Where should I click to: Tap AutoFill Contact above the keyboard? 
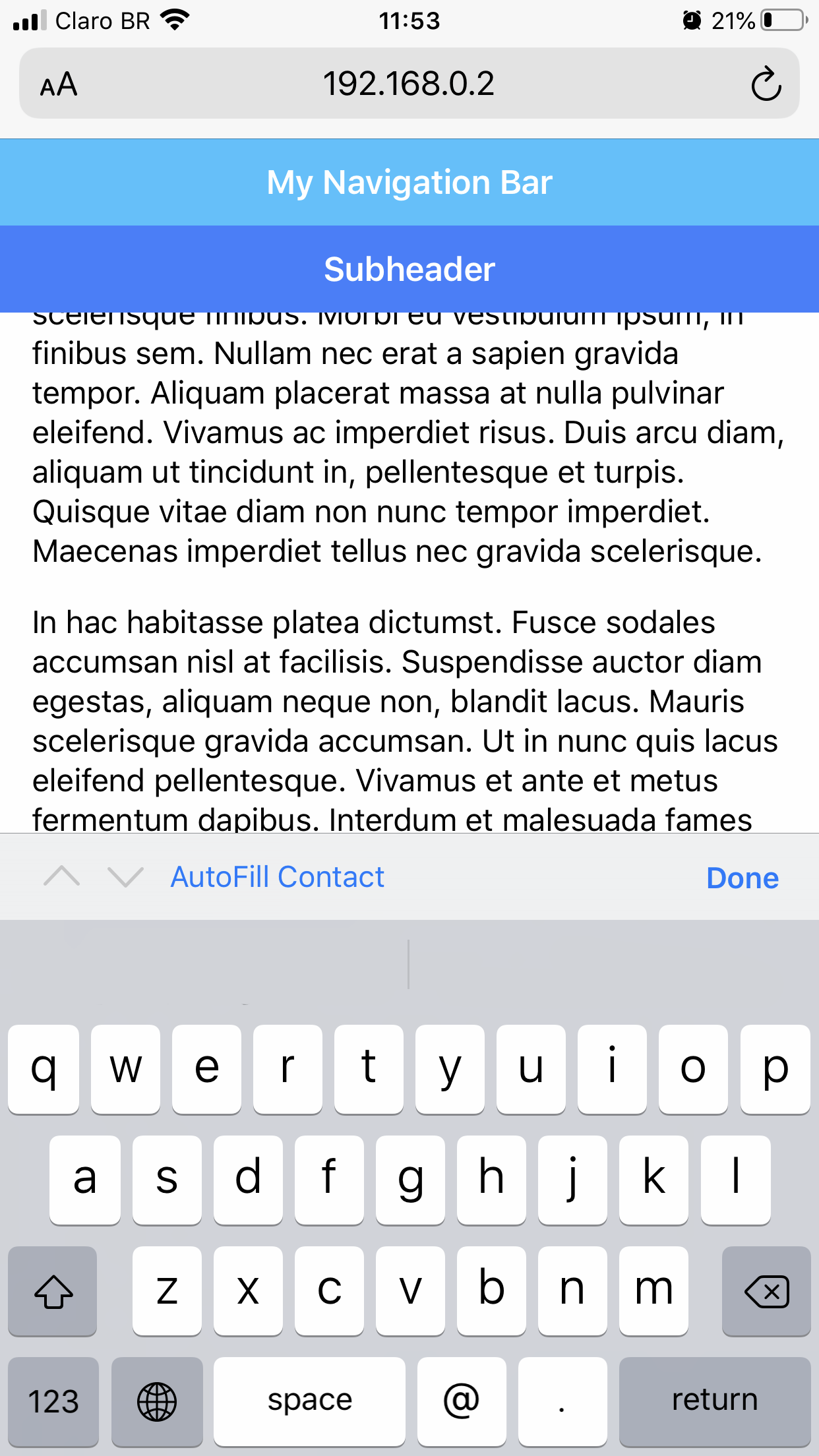[x=277, y=877]
